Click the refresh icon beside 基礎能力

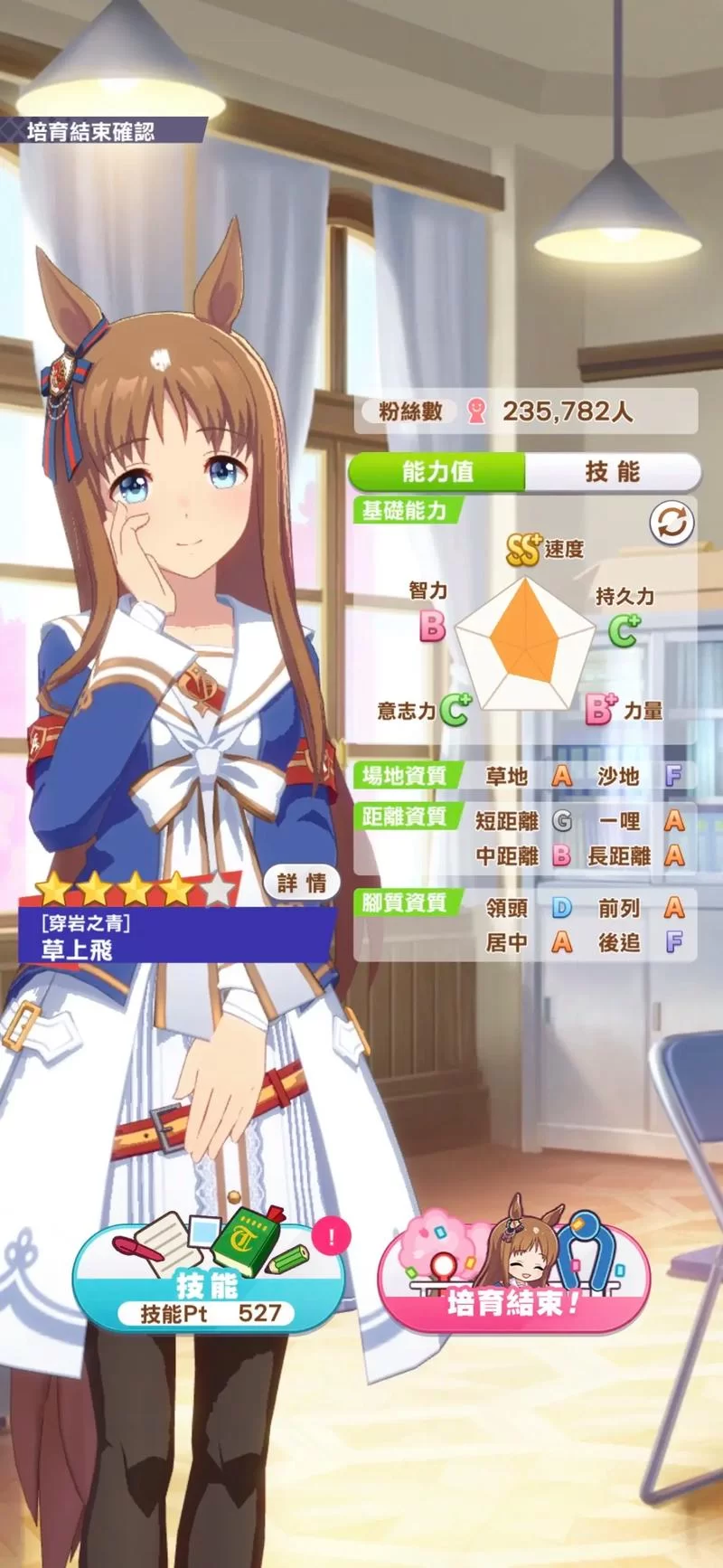click(670, 523)
